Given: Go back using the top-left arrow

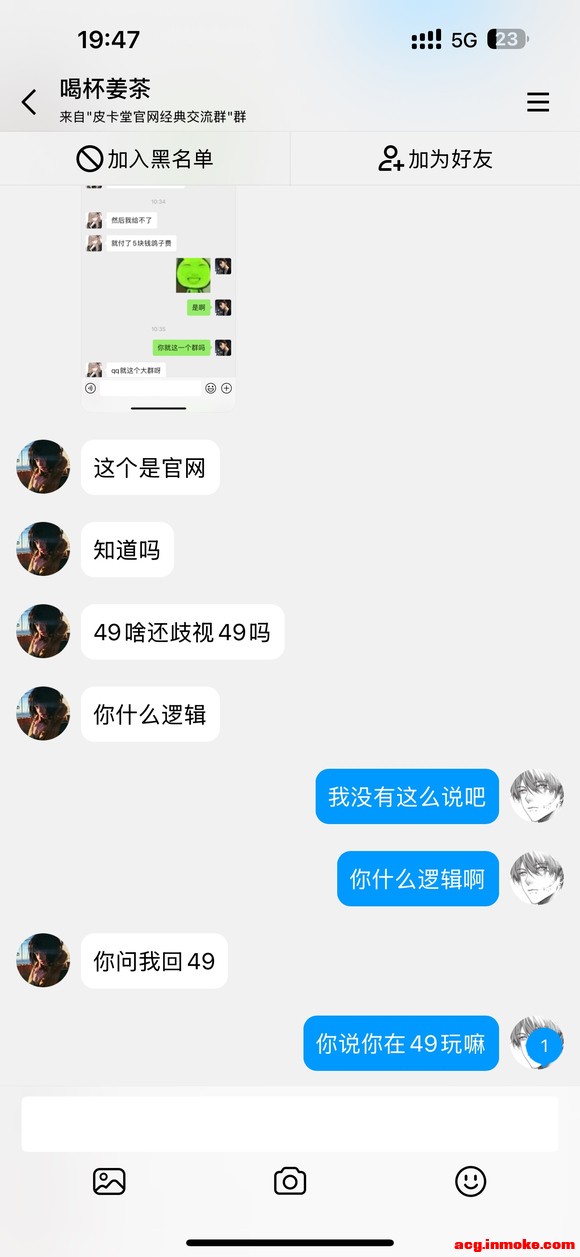Looking at the screenshot, I should point(29,101).
